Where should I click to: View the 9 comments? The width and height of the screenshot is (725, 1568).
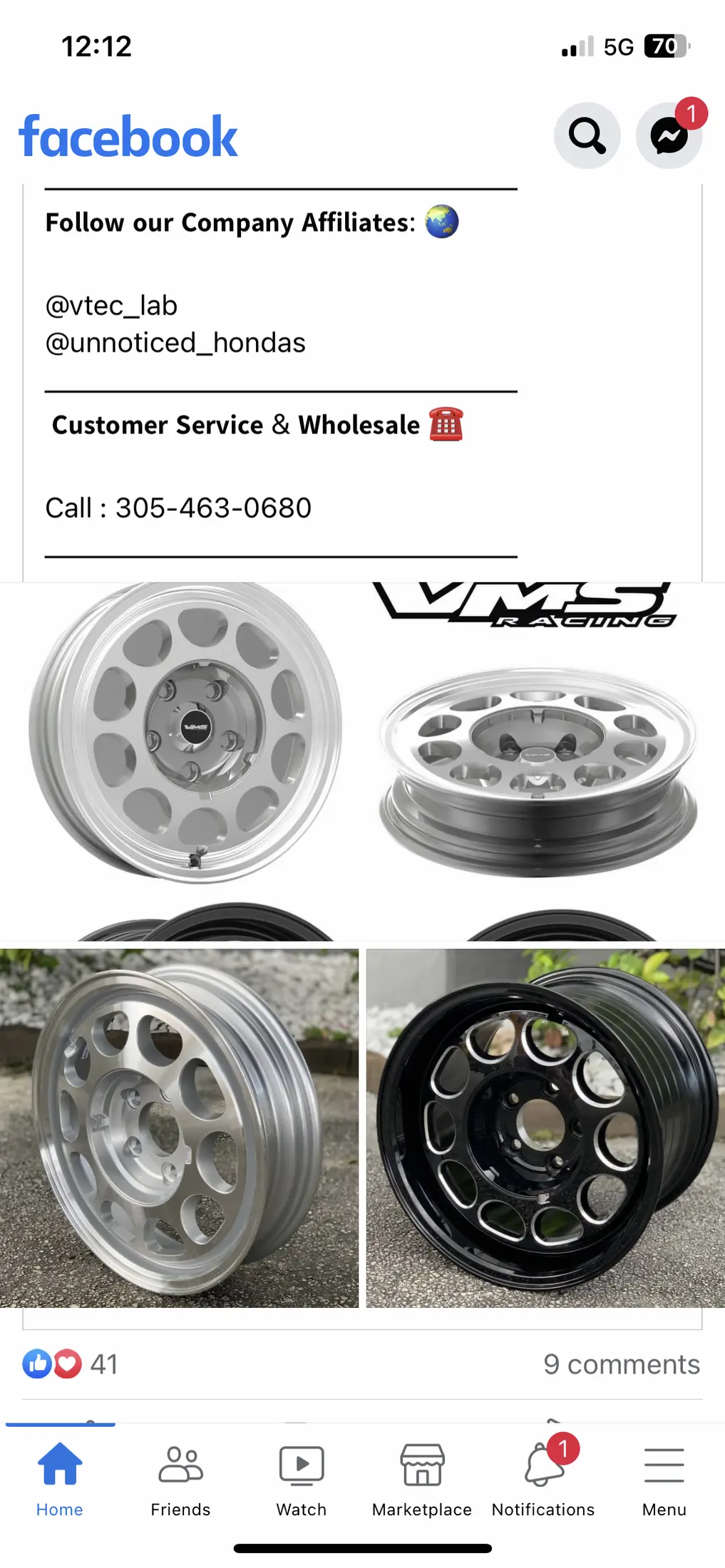coord(622,1364)
